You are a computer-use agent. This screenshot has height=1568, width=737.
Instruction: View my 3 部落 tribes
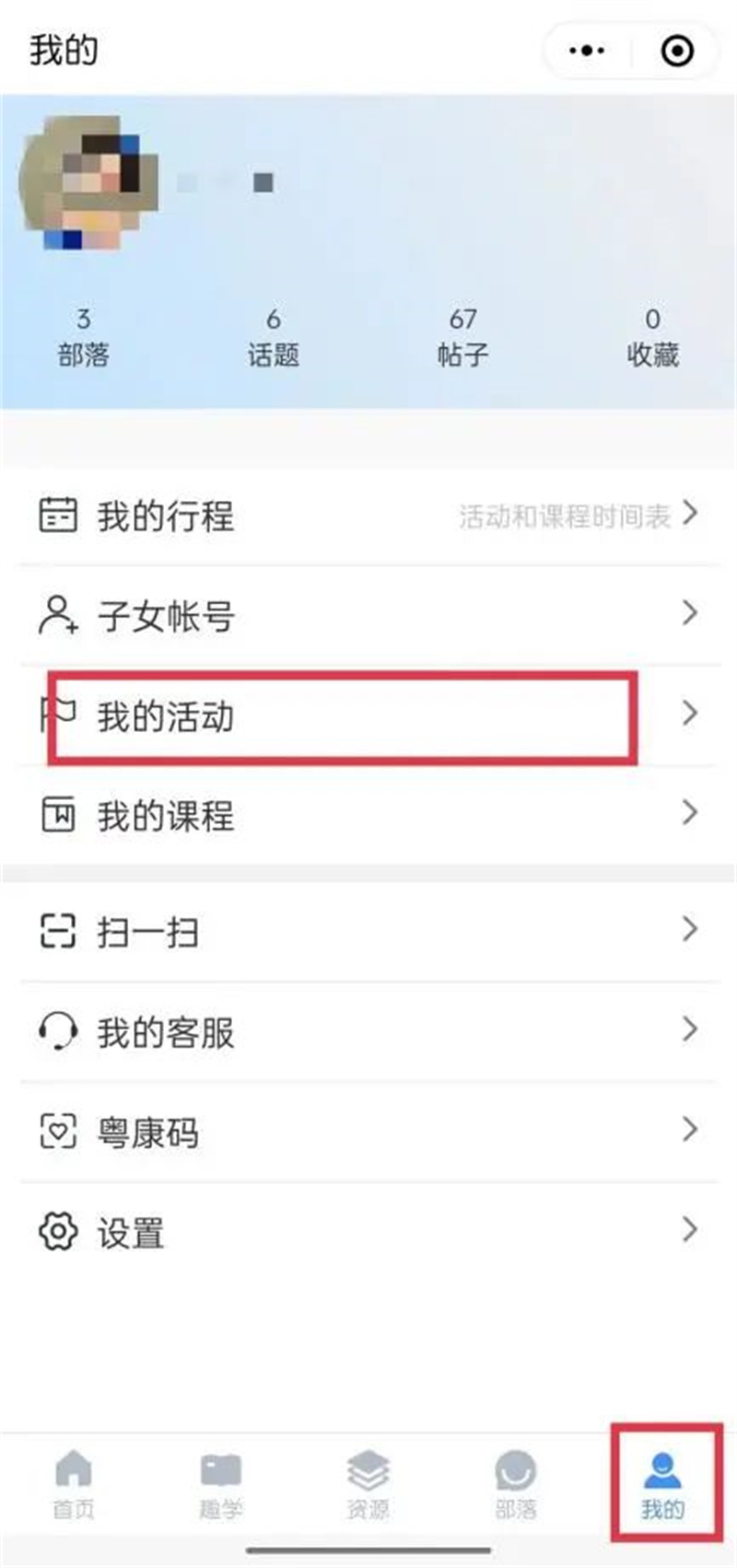tap(83, 338)
